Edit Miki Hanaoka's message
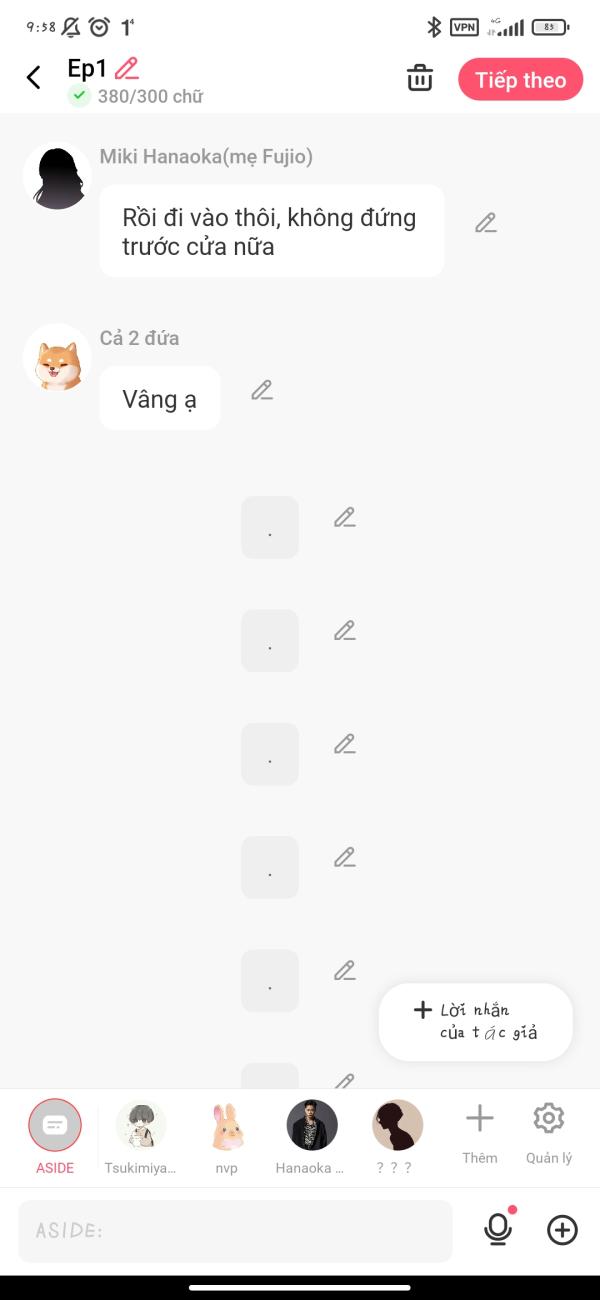The width and height of the screenshot is (600, 1300). [486, 223]
